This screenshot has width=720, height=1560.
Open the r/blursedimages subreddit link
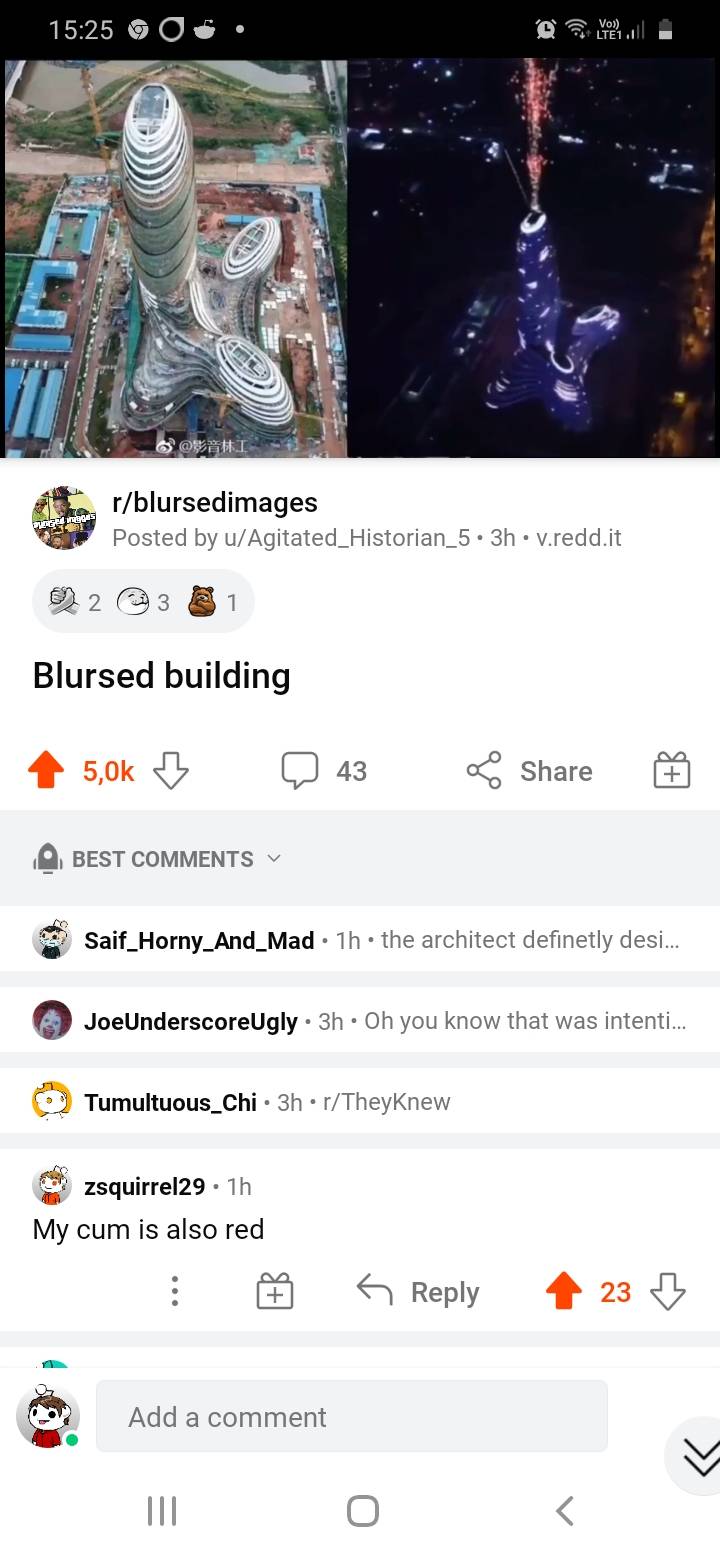point(215,502)
